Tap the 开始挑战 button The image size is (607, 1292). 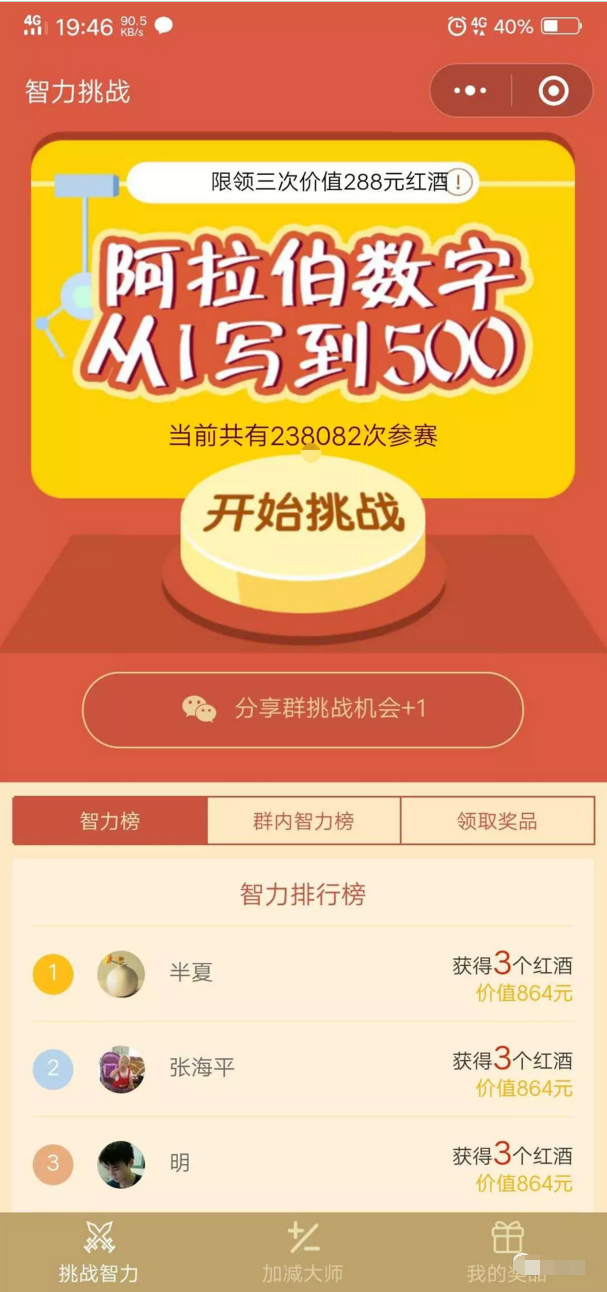point(304,514)
